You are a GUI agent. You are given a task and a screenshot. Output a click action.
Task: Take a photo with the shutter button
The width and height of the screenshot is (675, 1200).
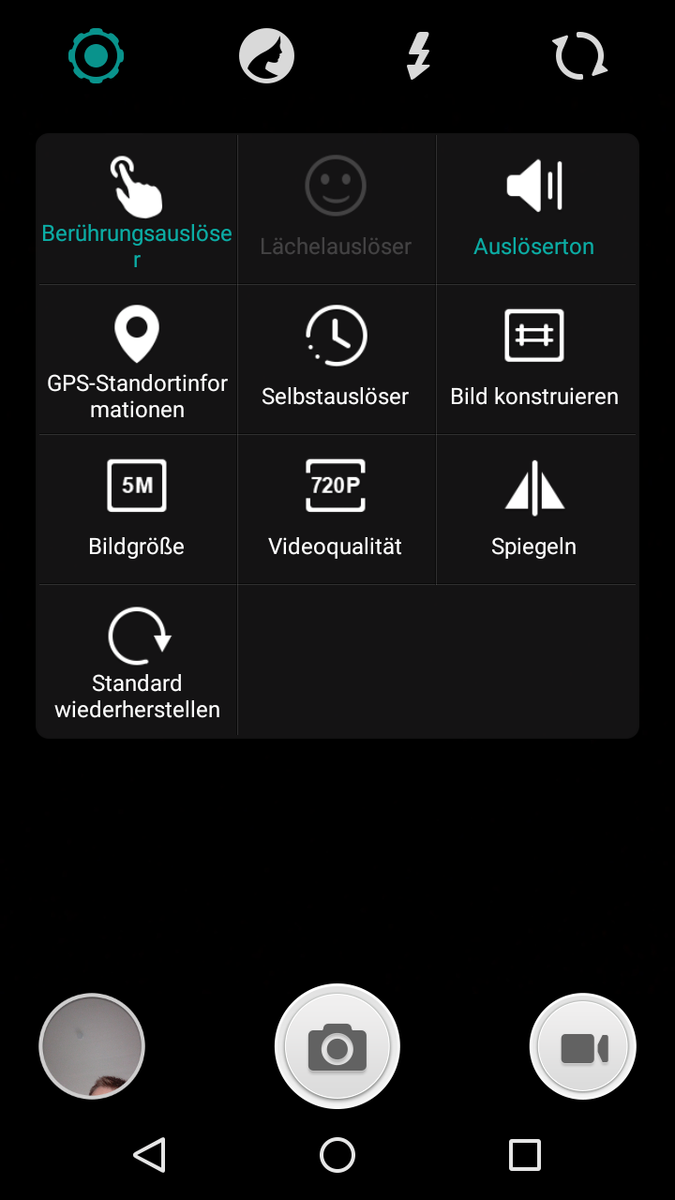click(x=337, y=1047)
